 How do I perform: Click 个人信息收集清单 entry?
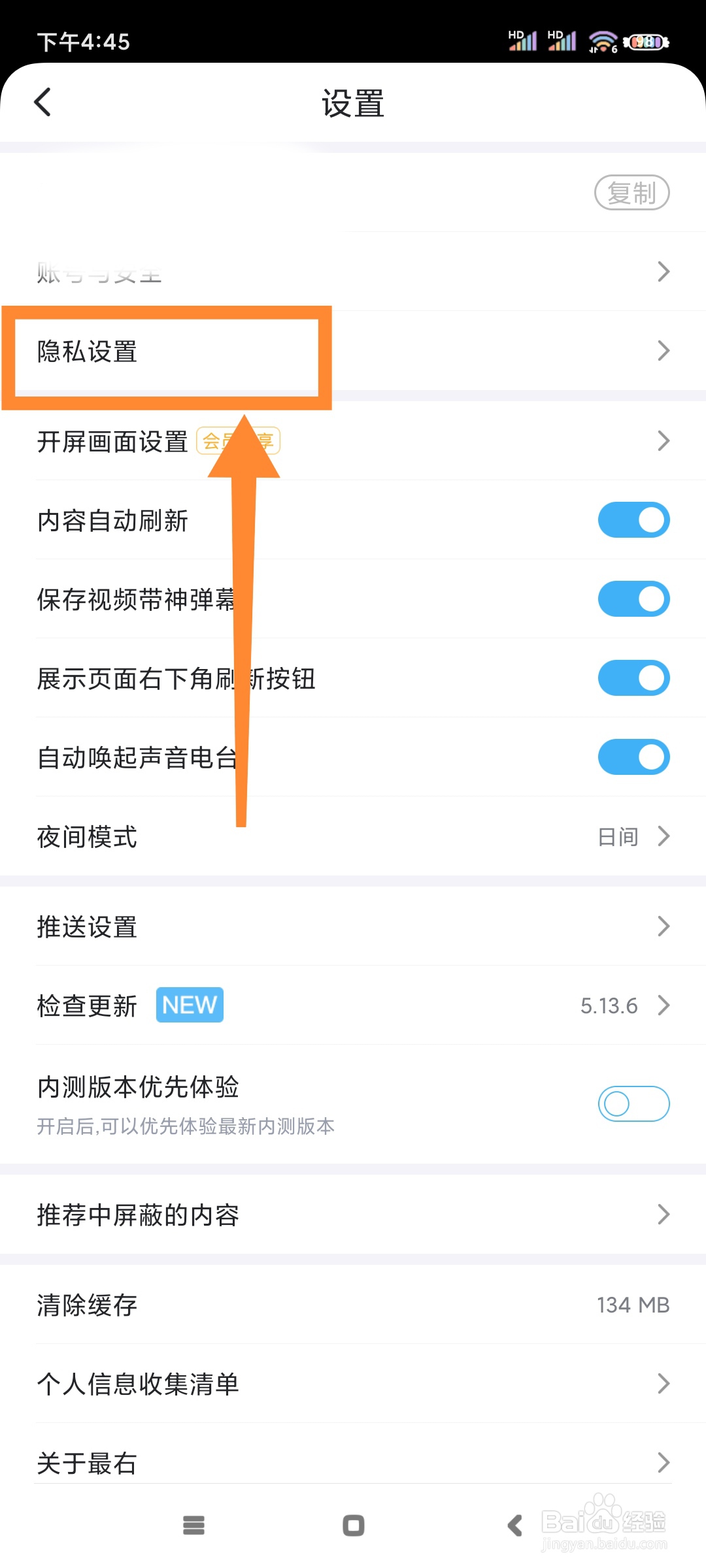coord(353,1383)
